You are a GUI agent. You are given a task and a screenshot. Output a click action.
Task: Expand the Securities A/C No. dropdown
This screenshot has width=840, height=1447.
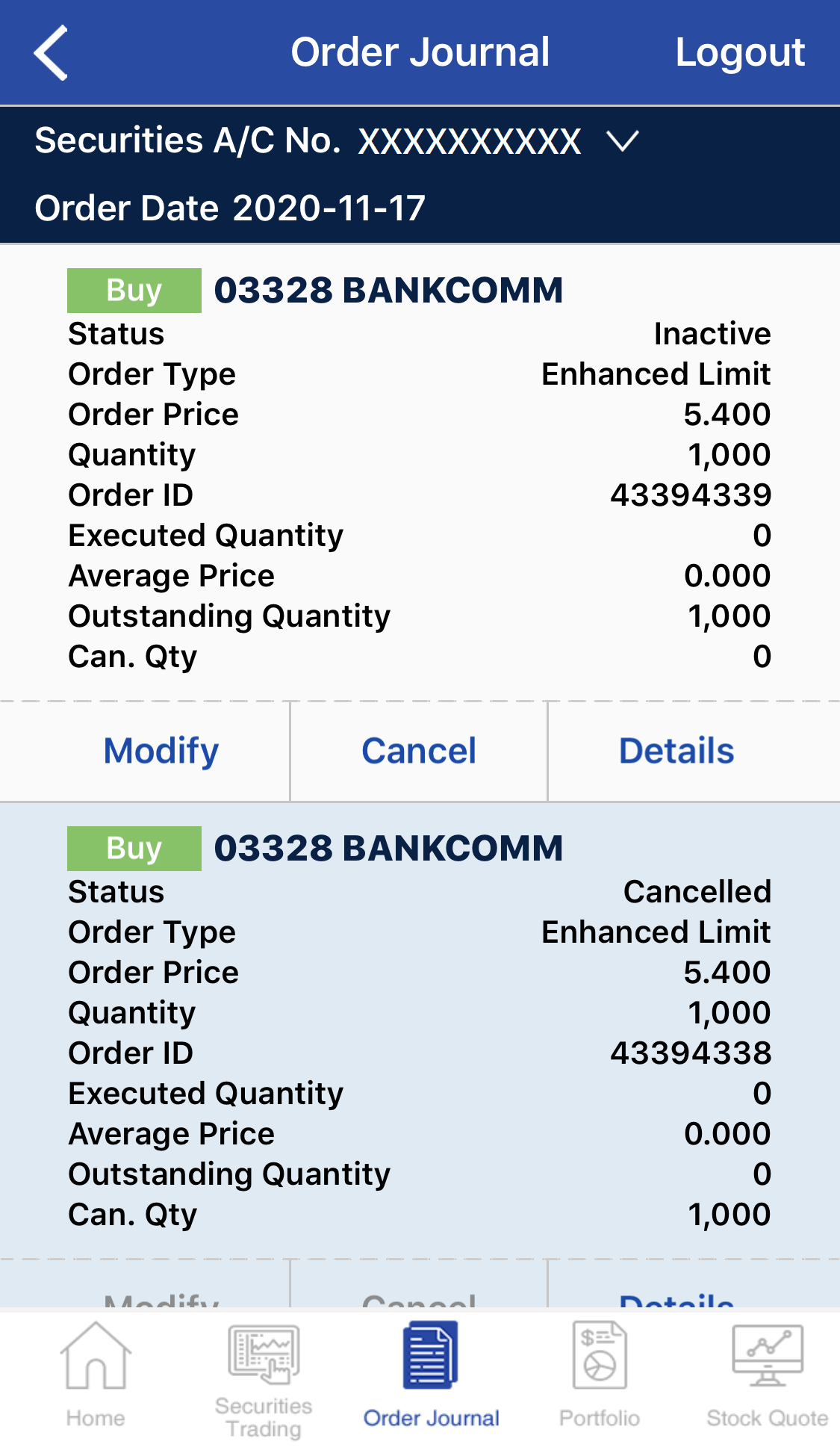tap(622, 141)
